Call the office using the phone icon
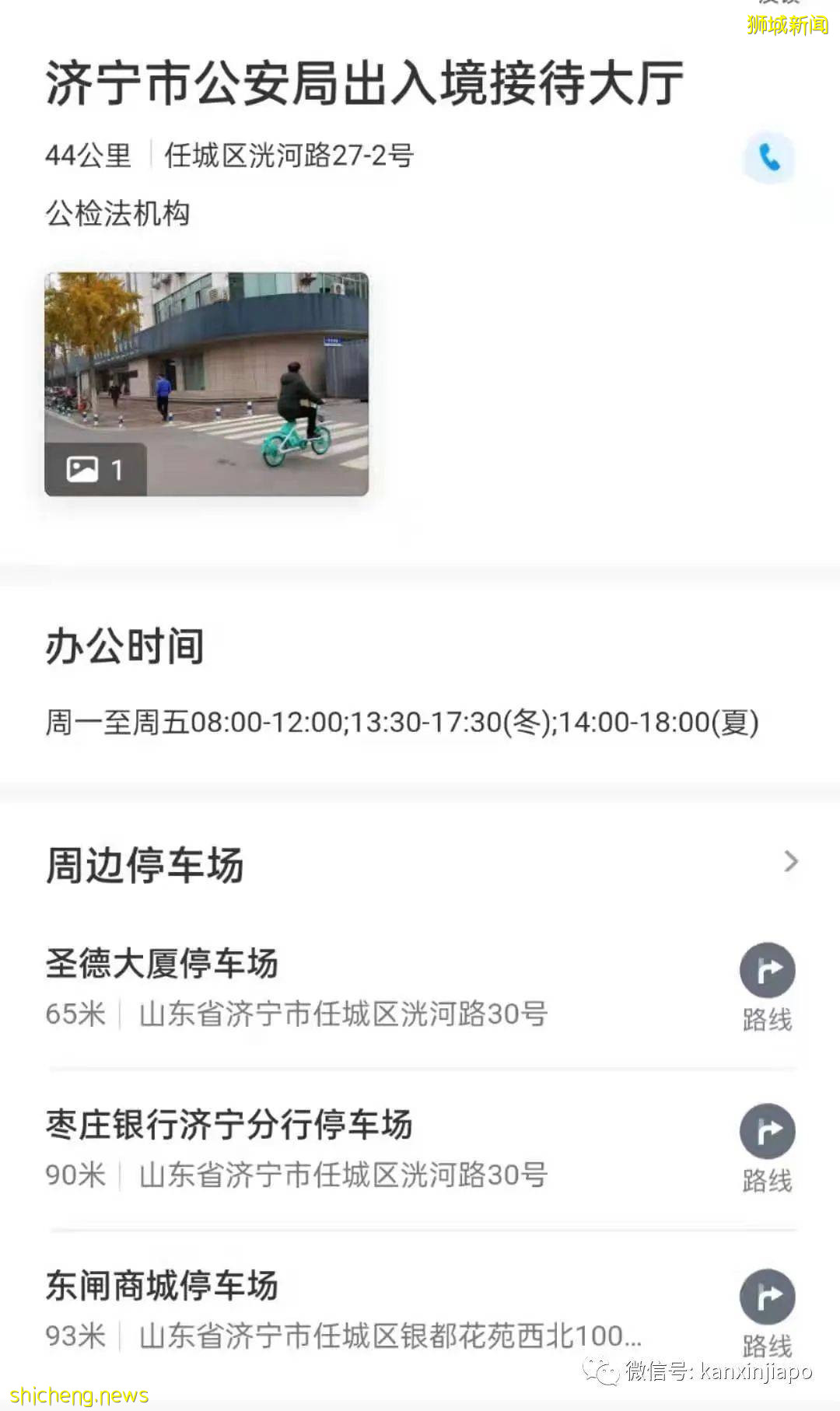840x1411 pixels. pos(769,157)
